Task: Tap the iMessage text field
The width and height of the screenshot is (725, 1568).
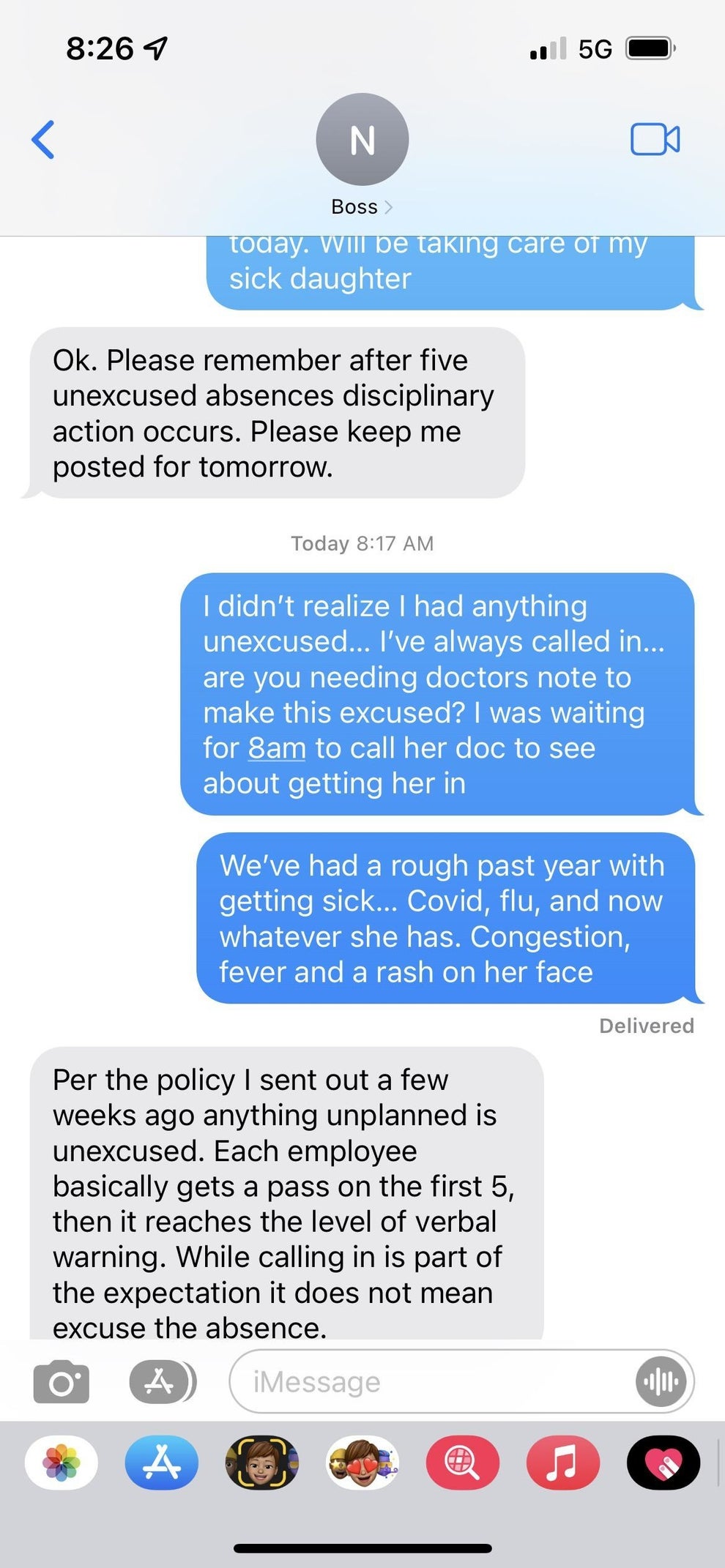Action: [x=432, y=1382]
